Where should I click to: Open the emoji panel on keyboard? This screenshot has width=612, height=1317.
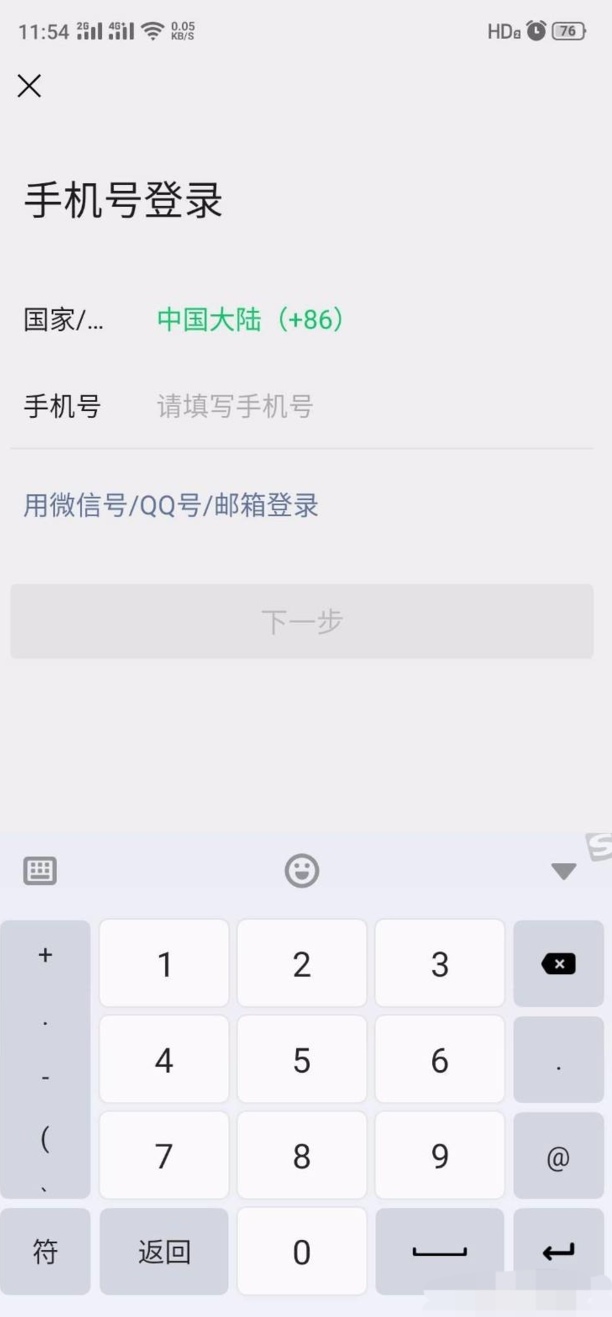tap(302, 871)
